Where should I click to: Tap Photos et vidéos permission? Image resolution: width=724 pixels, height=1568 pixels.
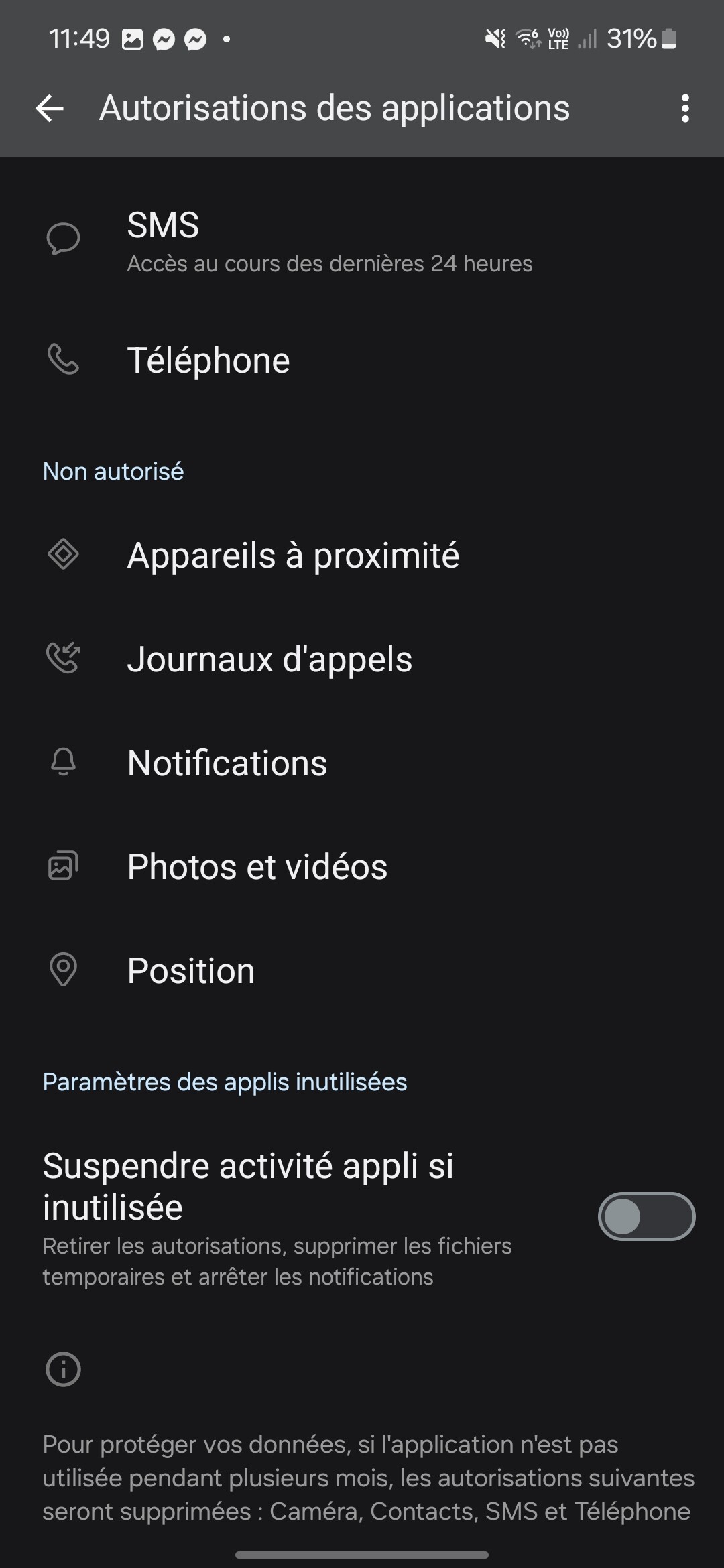coord(362,866)
